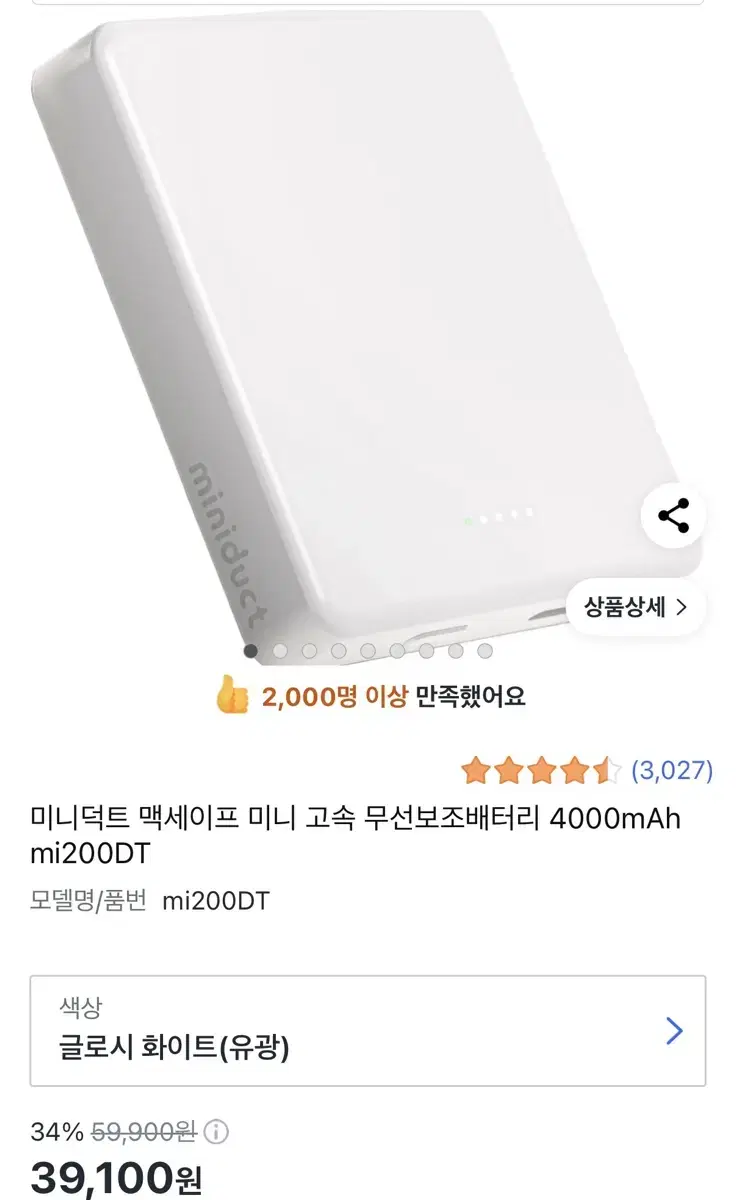Click the half-filled fifth rating star
736x1200 pixels.
[x=609, y=770]
